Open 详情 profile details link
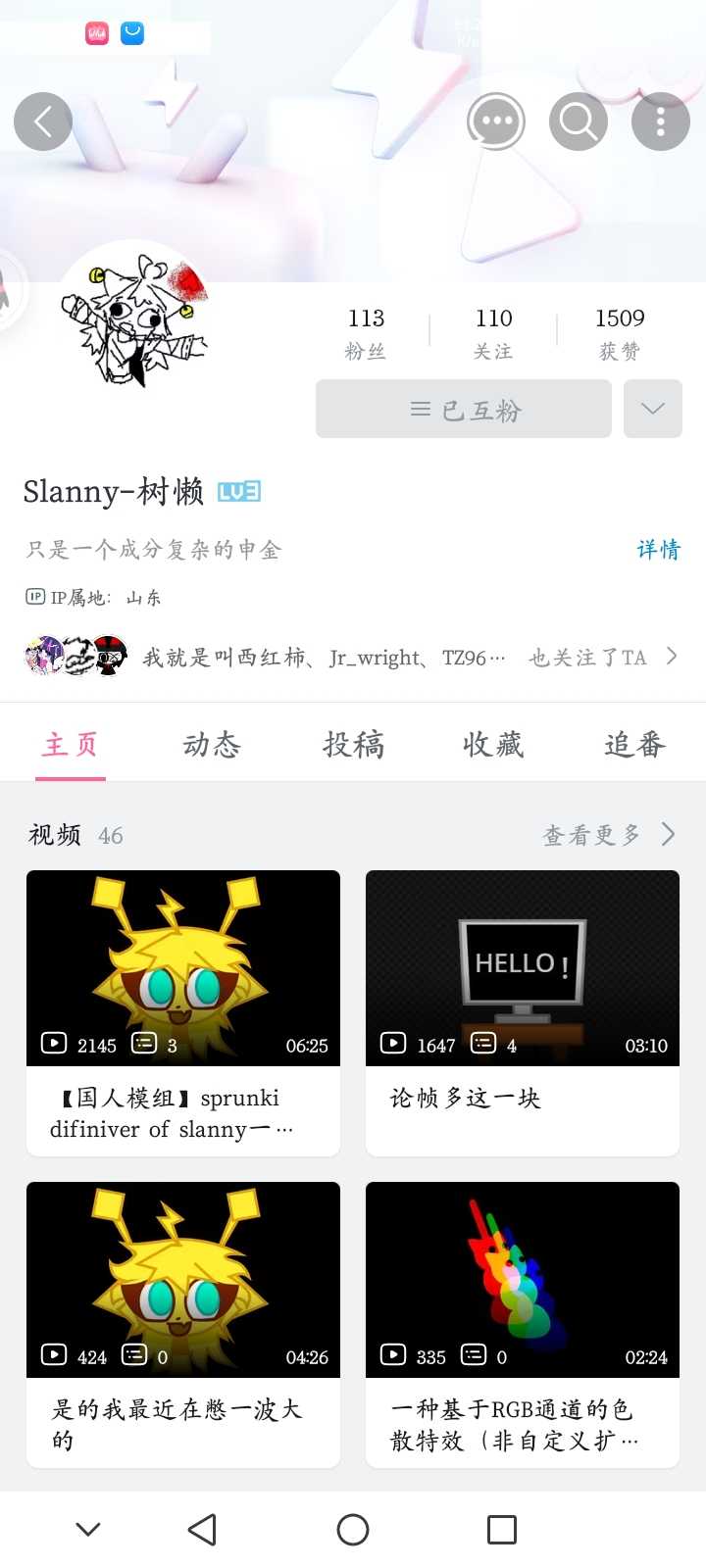Image resolution: width=706 pixels, height=1568 pixels. click(x=658, y=549)
